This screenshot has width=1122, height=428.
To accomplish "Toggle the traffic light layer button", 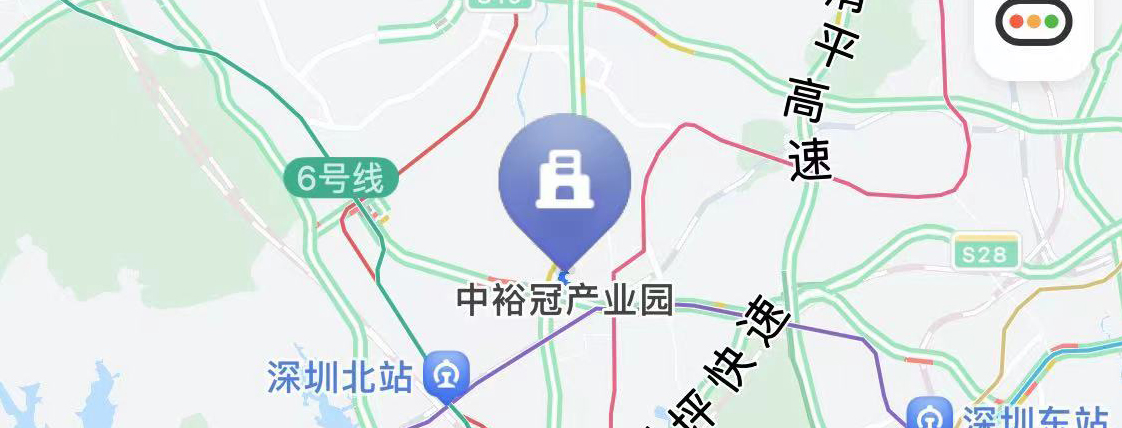I will tap(1033, 24).
